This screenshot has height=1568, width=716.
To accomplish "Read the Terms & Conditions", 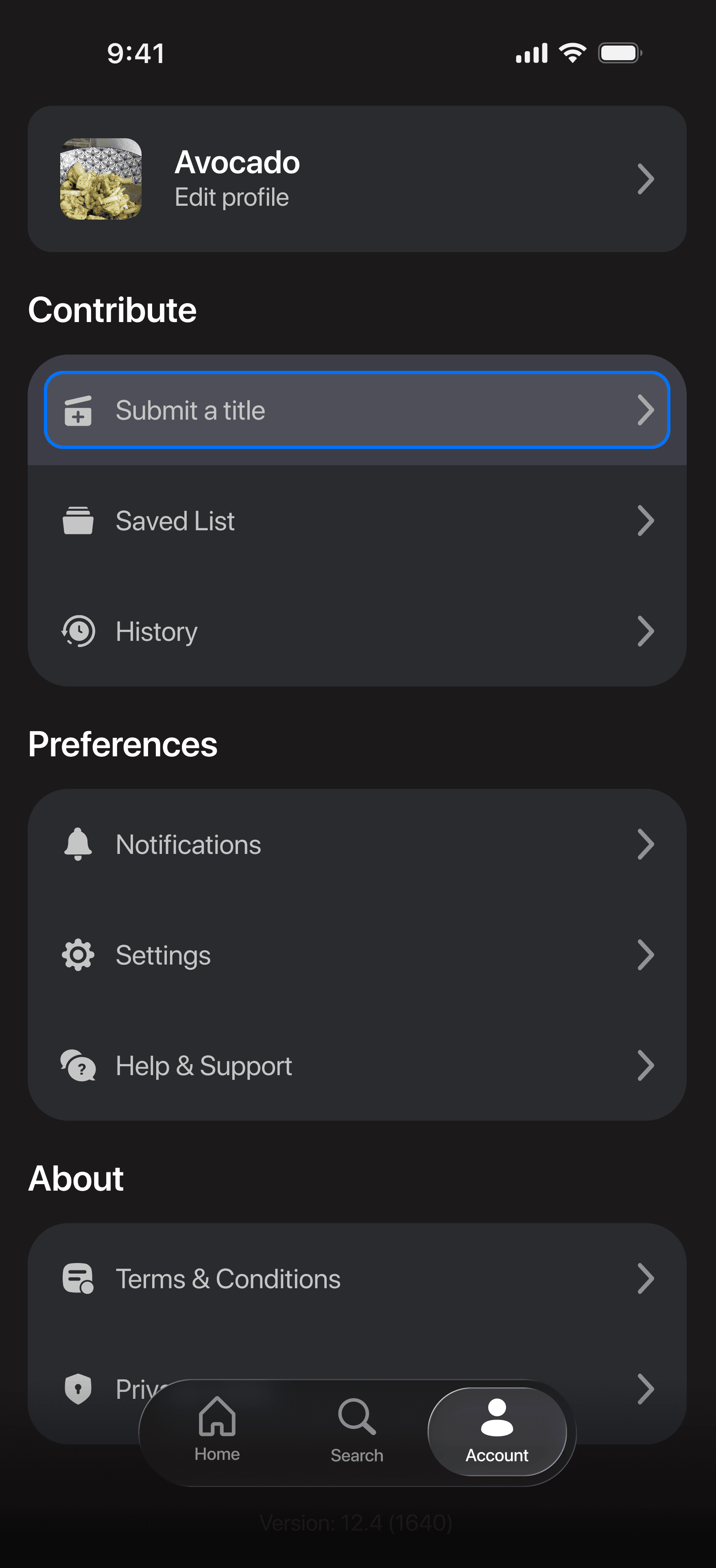I will [x=357, y=1278].
